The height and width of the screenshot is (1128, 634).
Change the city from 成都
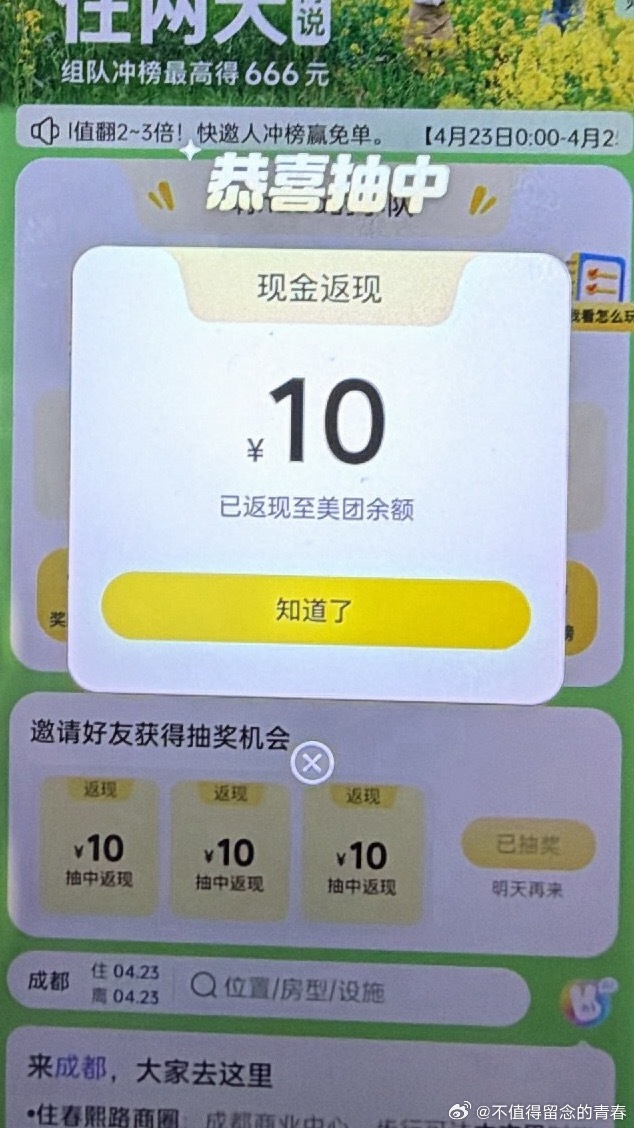48,981
